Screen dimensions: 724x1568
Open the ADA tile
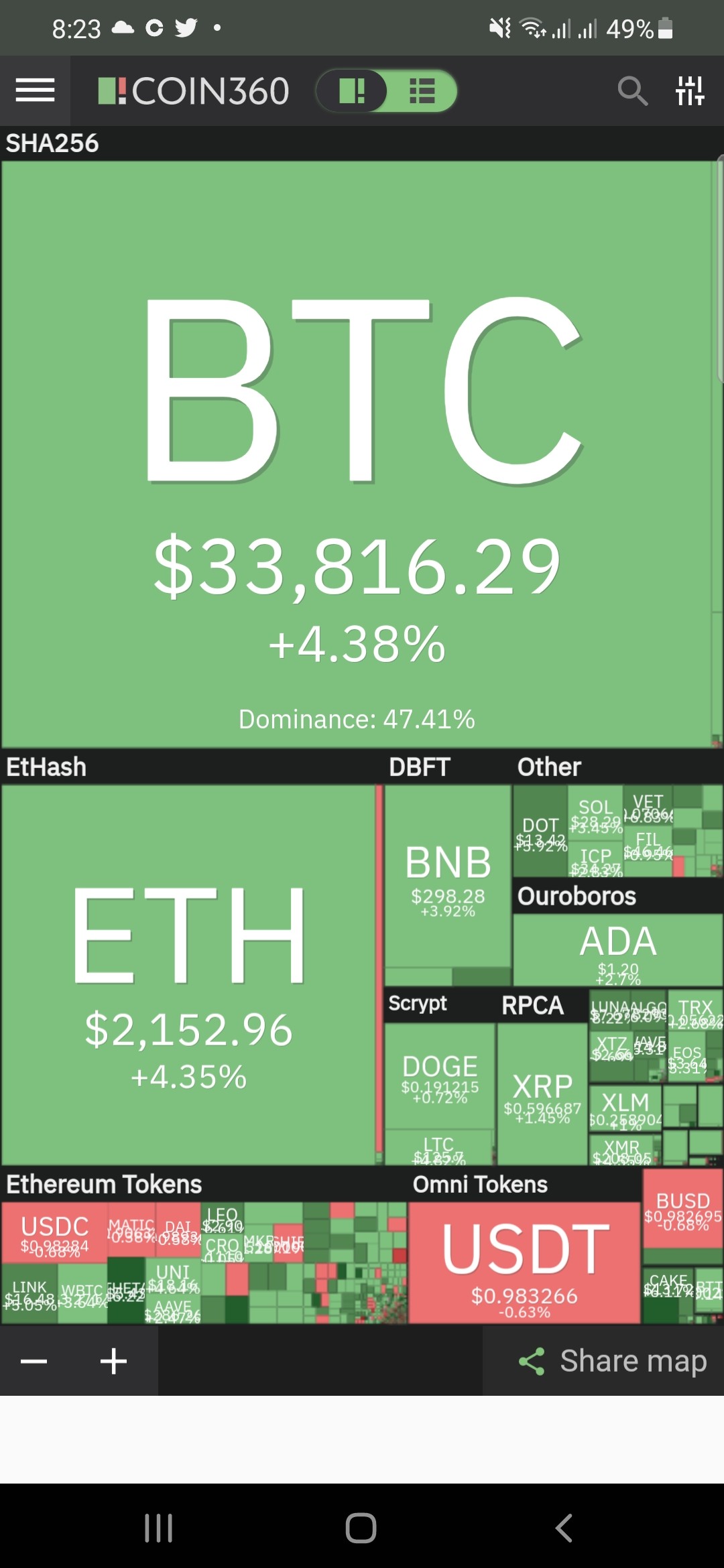coord(618,950)
